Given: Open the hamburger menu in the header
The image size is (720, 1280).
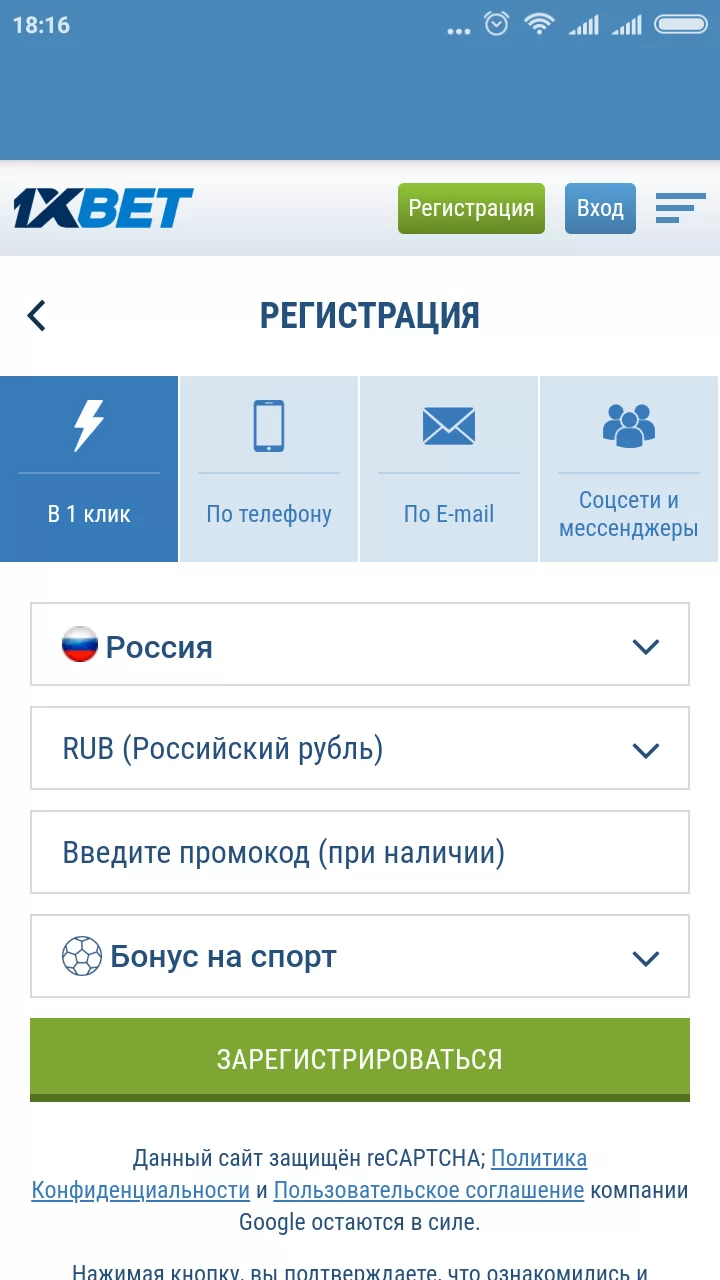Looking at the screenshot, I should pyautogui.click(x=680, y=208).
